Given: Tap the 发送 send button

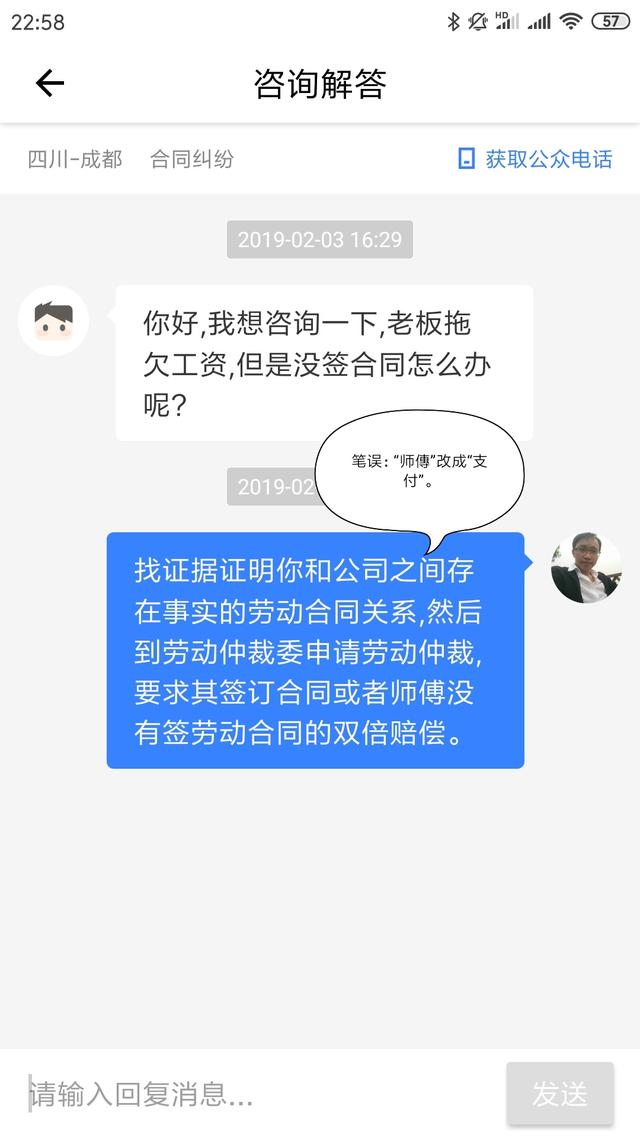Looking at the screenshot, I should 559,1094.
